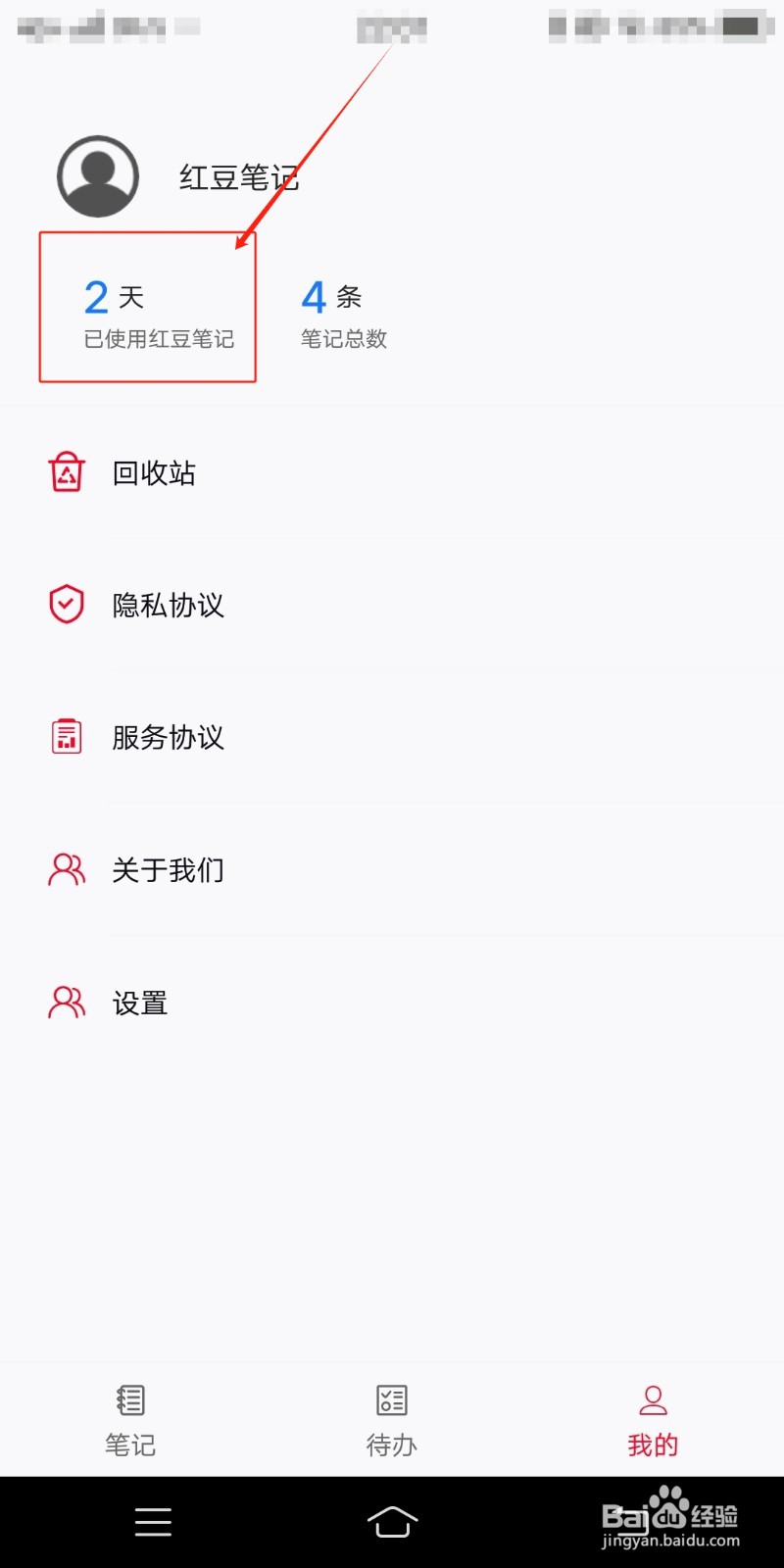Click the 服务协议 document icon
The width and height of the screenshot is (784, 1568).
click(66, 736)
